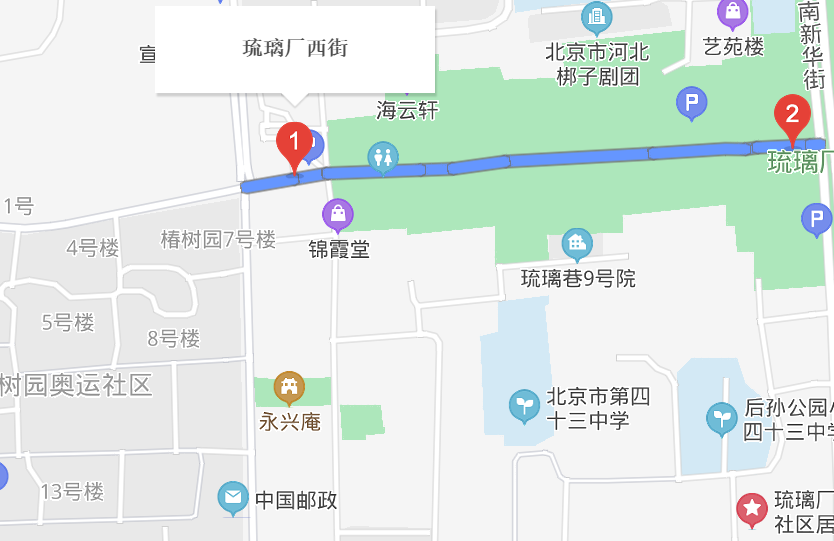The image size is (834, 541).
Task: Tap 北京市河北梆子剧团 building icon
Action: [596, 16]
